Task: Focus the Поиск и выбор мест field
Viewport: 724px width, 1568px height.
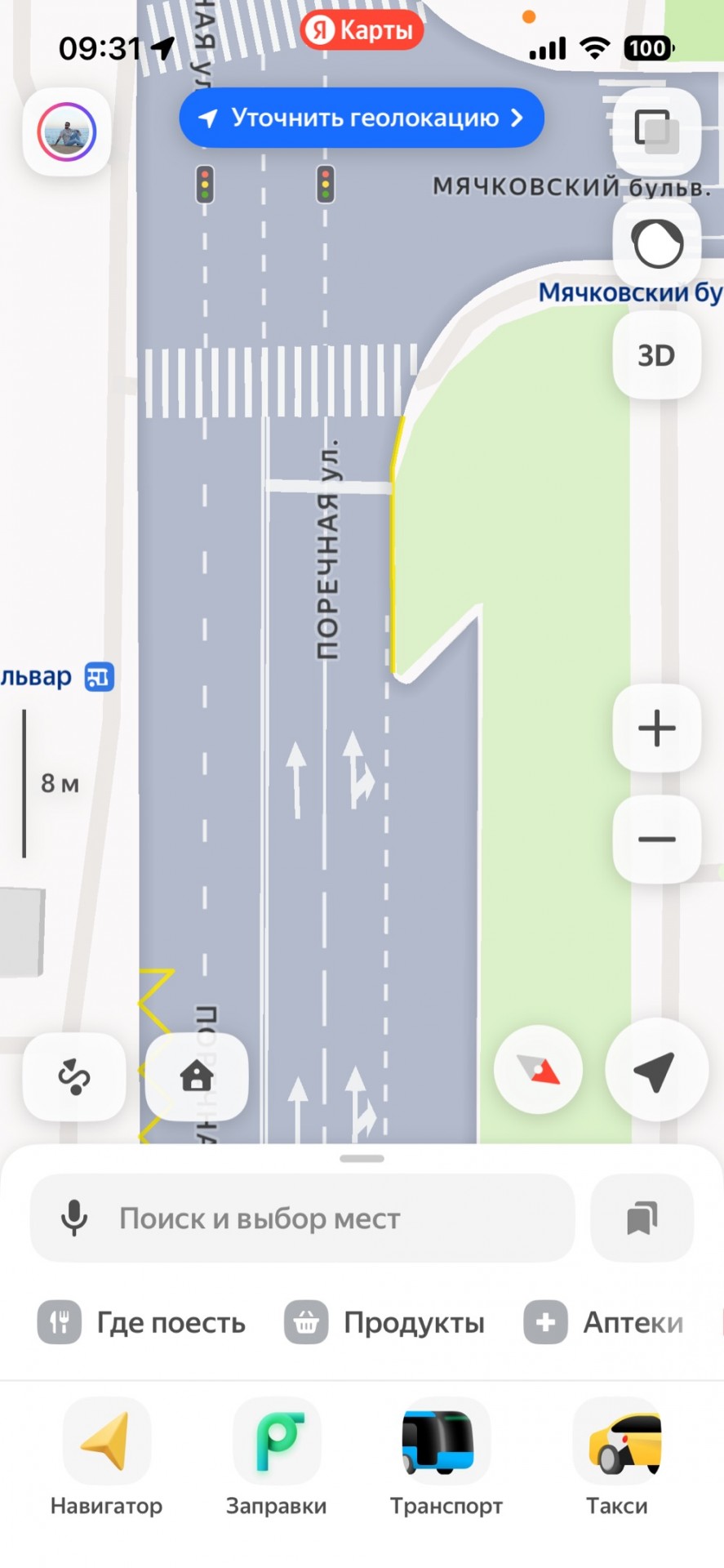Action: click(326, 1218)
